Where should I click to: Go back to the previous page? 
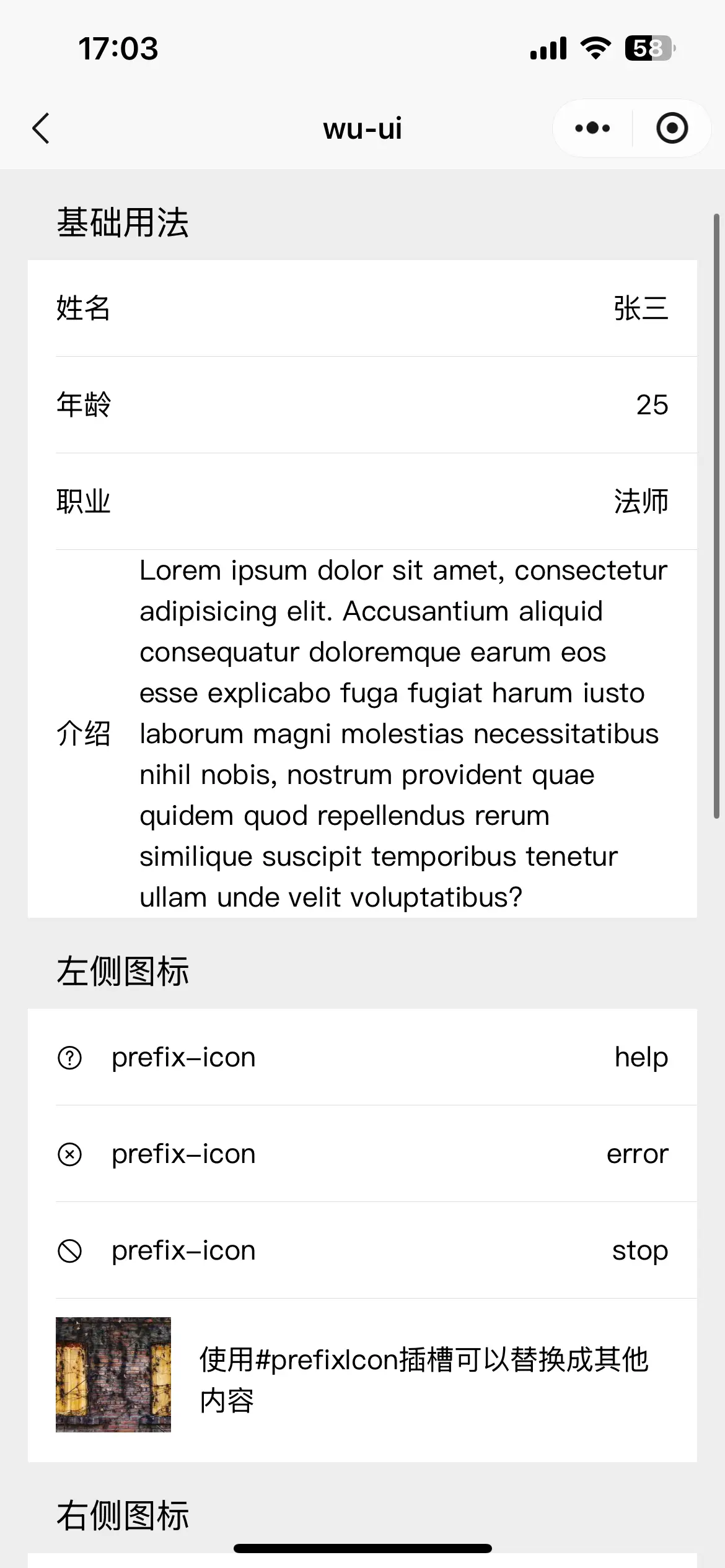[x=41, y=129]
